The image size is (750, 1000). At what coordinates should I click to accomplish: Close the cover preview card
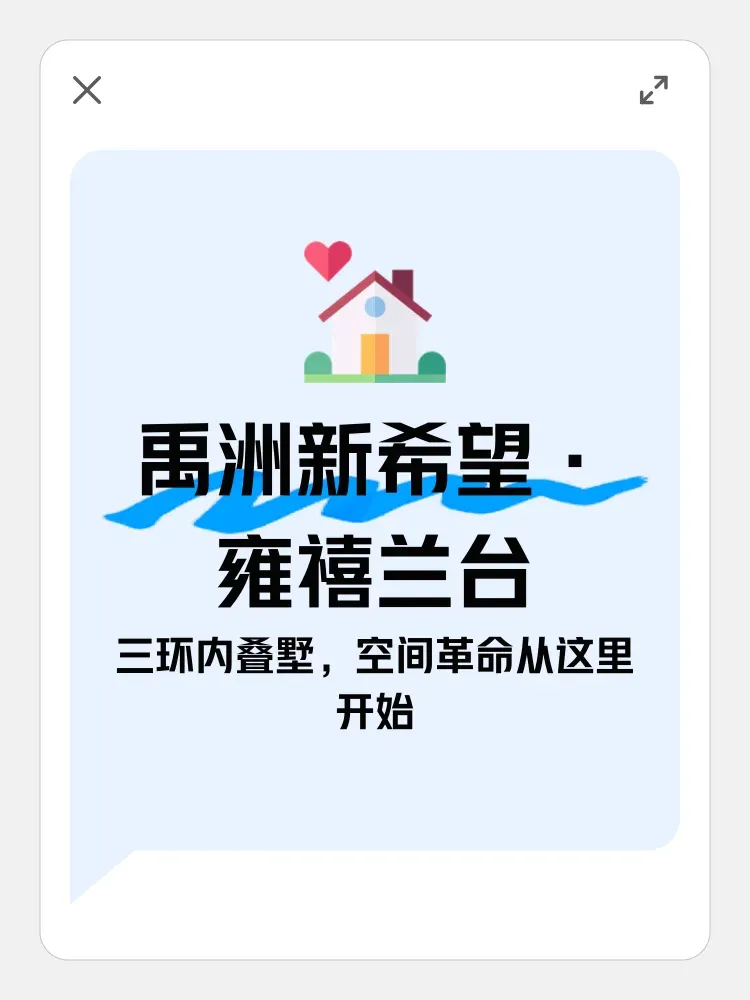[x=87, y=91]
